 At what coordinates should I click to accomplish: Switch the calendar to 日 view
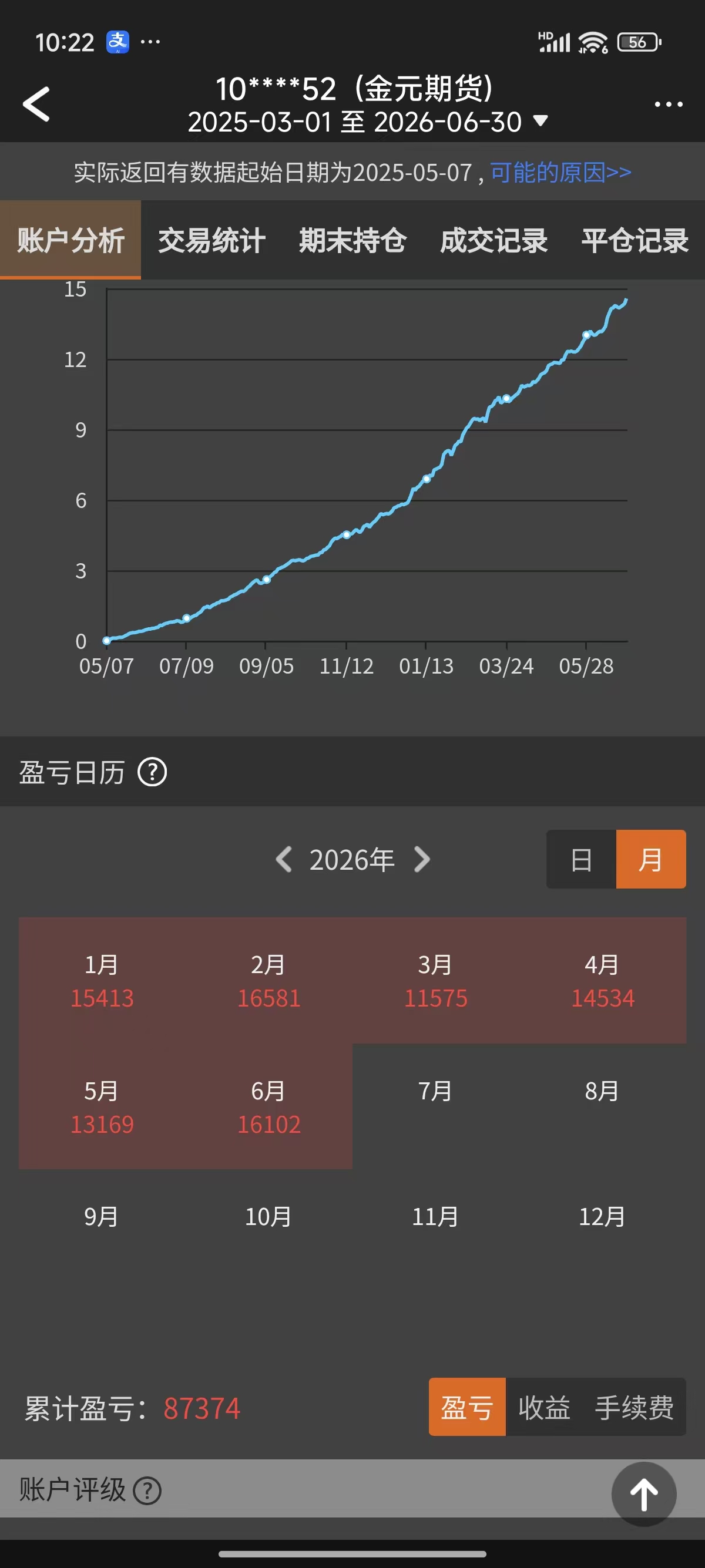click(x=582, y=859)
